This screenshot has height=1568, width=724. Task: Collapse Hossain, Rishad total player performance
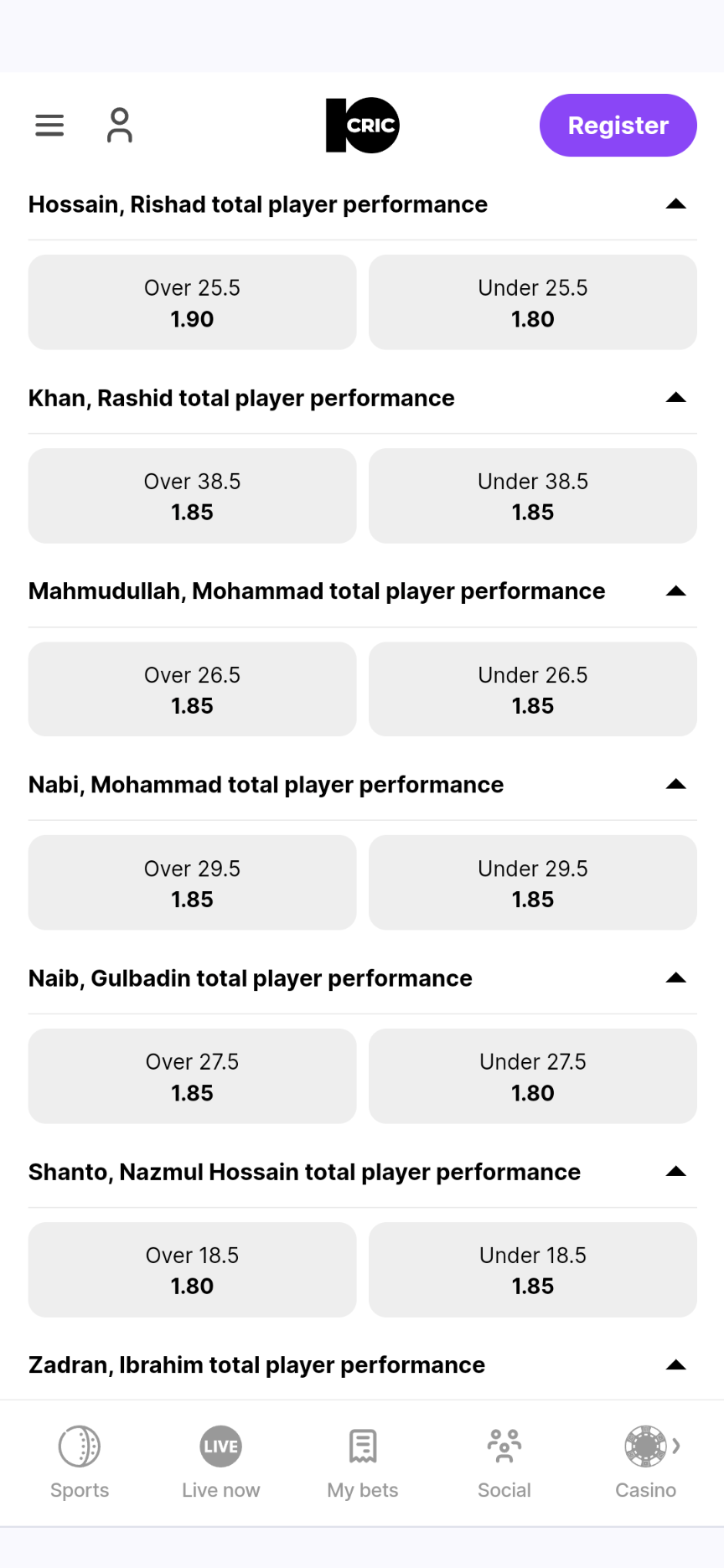pos(675,204)
